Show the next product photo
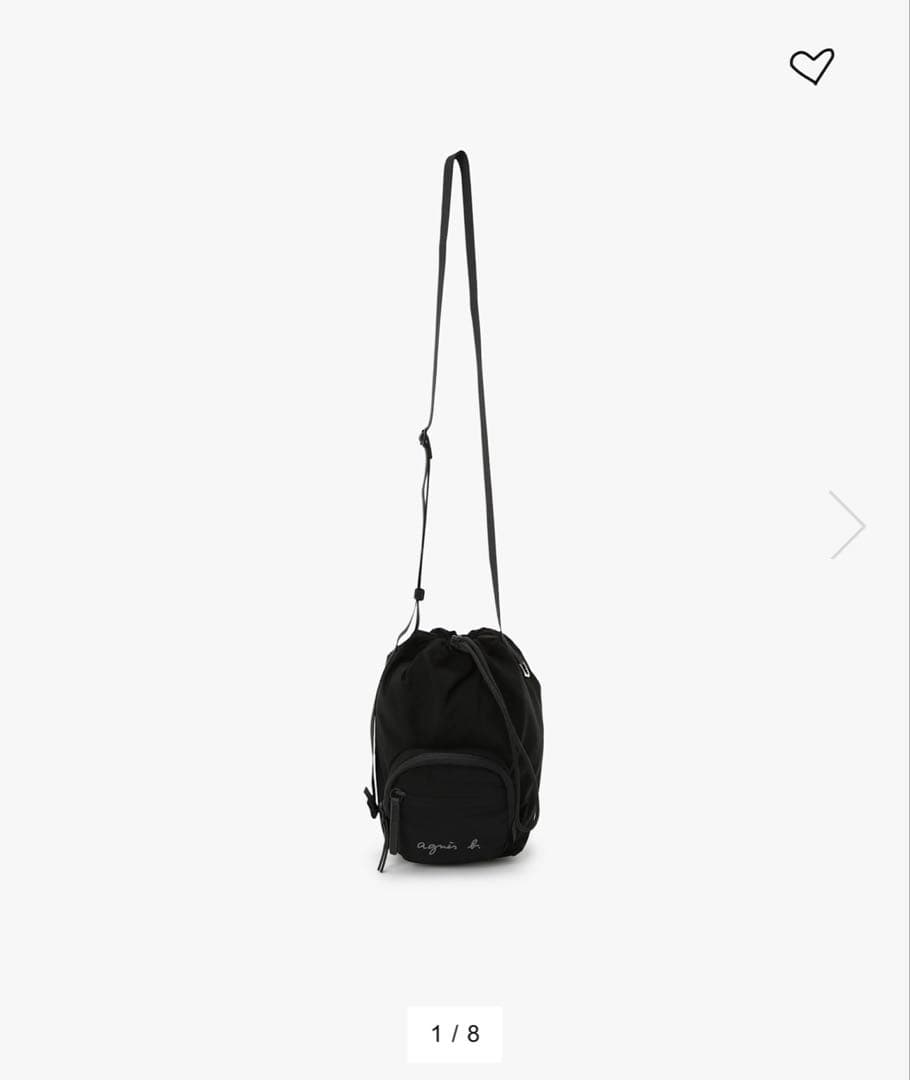 [847, 524]
